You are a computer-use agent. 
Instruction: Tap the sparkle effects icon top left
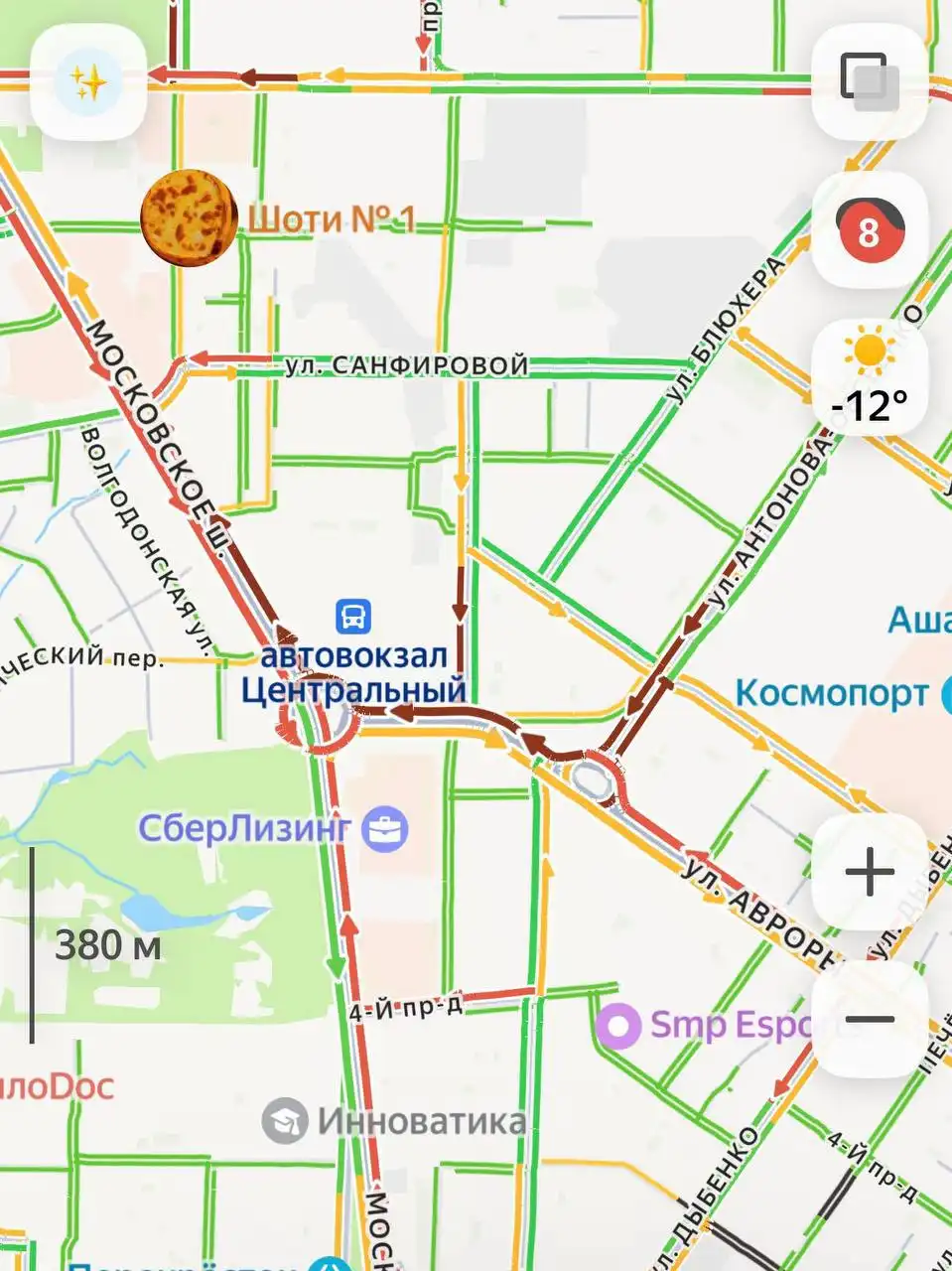point(87,80)
